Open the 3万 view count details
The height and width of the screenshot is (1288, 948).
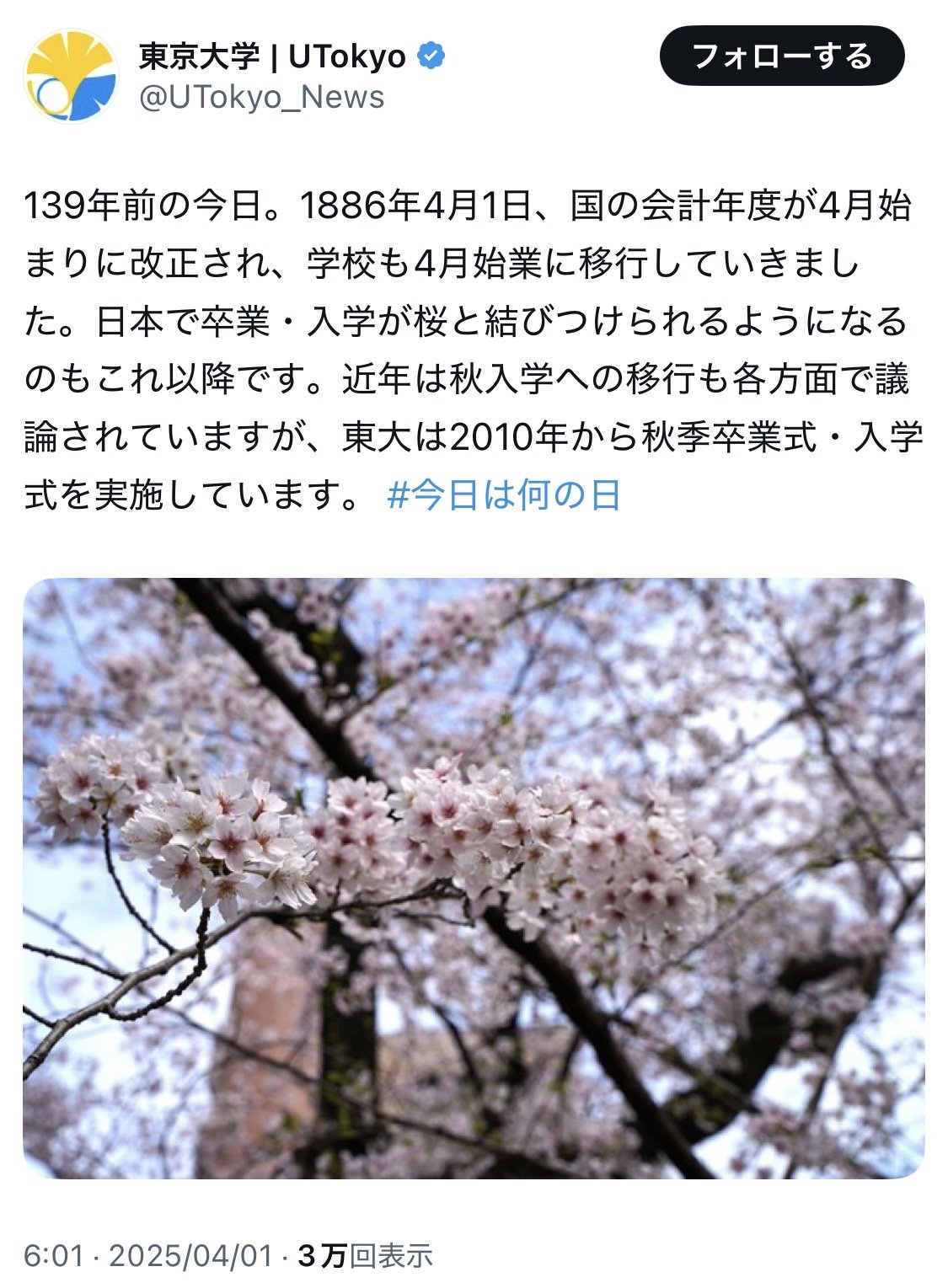(365, 1256)
